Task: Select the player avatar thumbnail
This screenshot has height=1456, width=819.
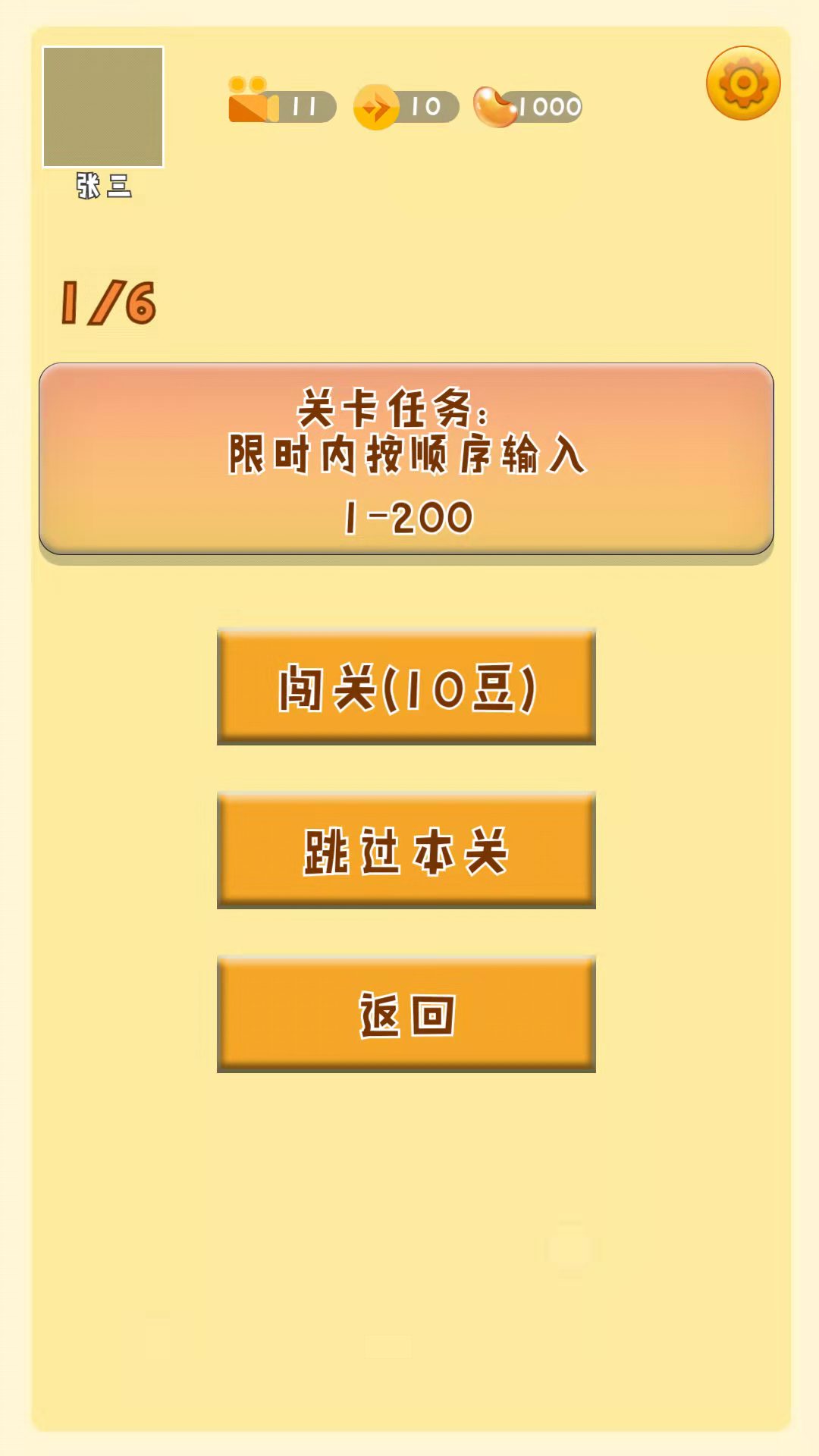Action: pyautogui.click(x=104, y=105)
